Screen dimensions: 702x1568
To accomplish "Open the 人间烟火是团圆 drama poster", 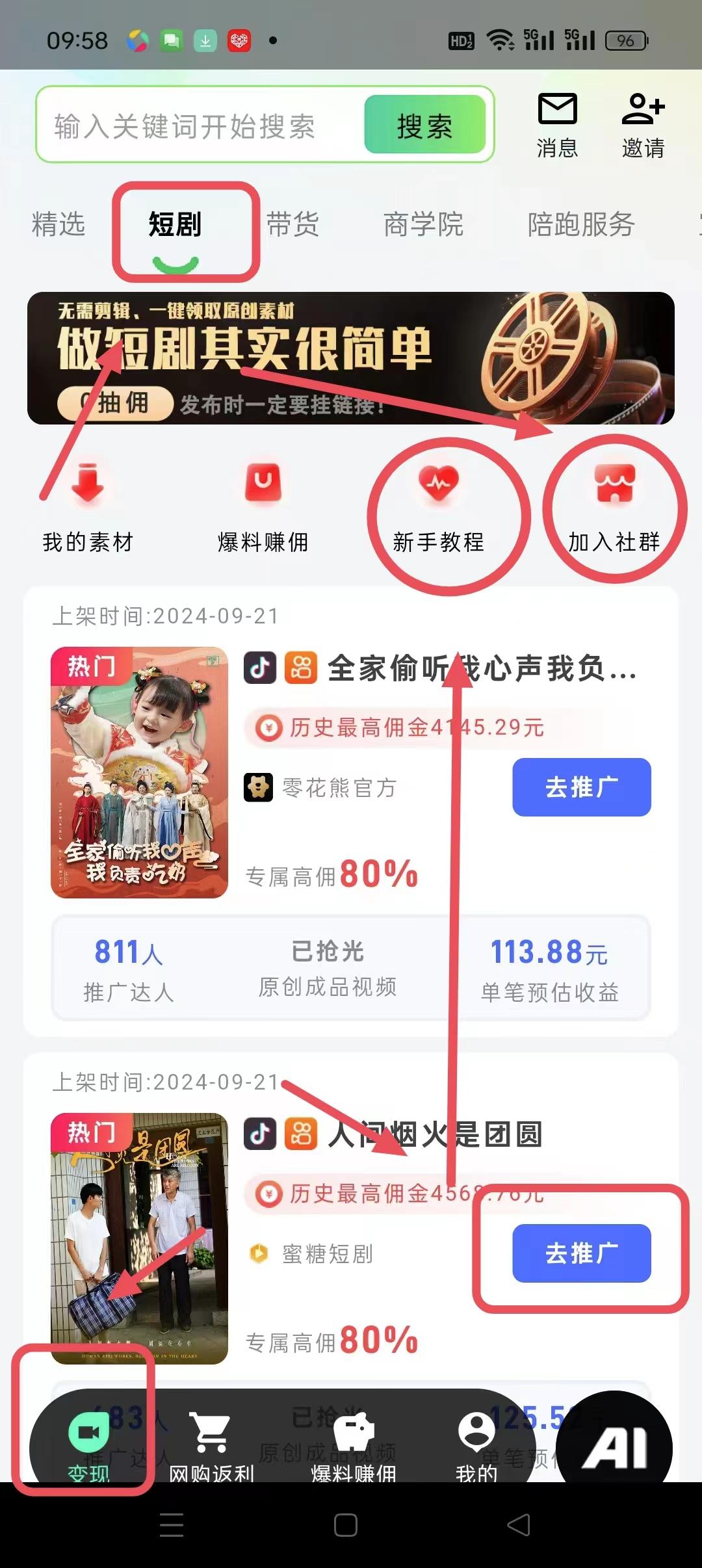I will pos(139,1238).
